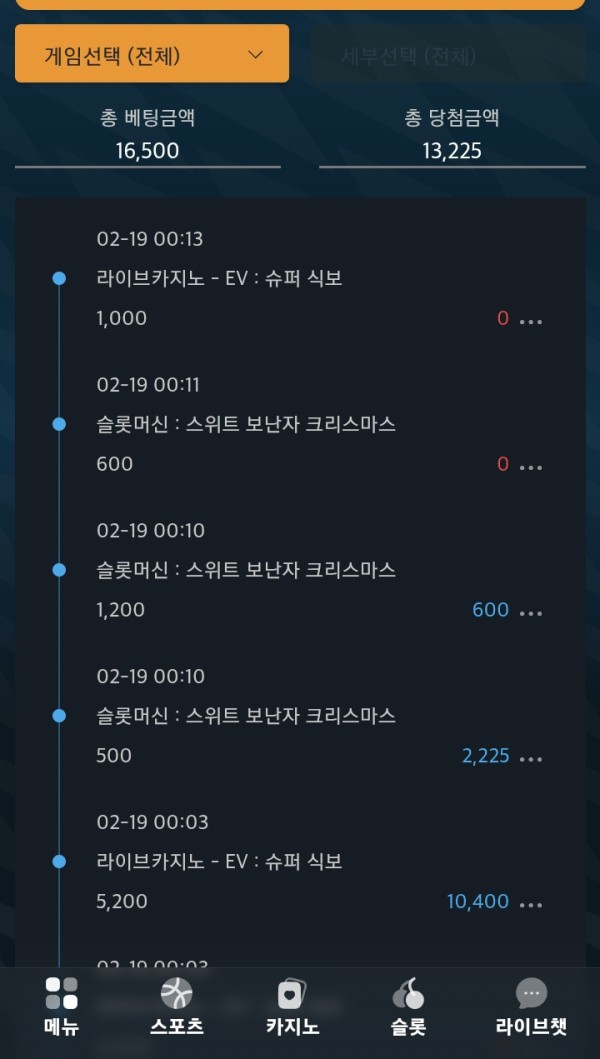Open 라이브챗 live chat

click(531, 1006)
